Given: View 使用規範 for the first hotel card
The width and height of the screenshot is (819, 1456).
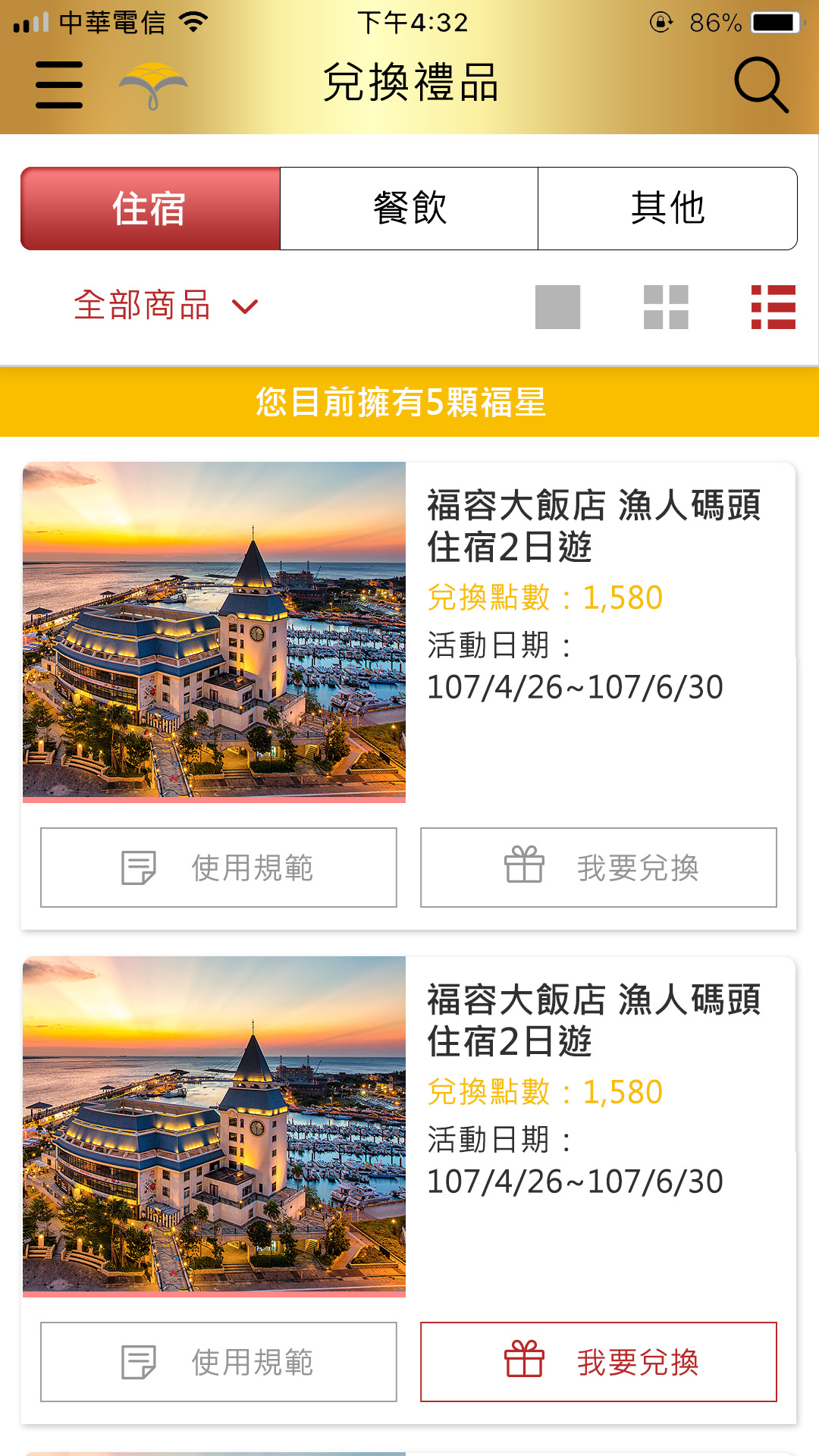Looking at the screenshot, I should coord(218,868).
